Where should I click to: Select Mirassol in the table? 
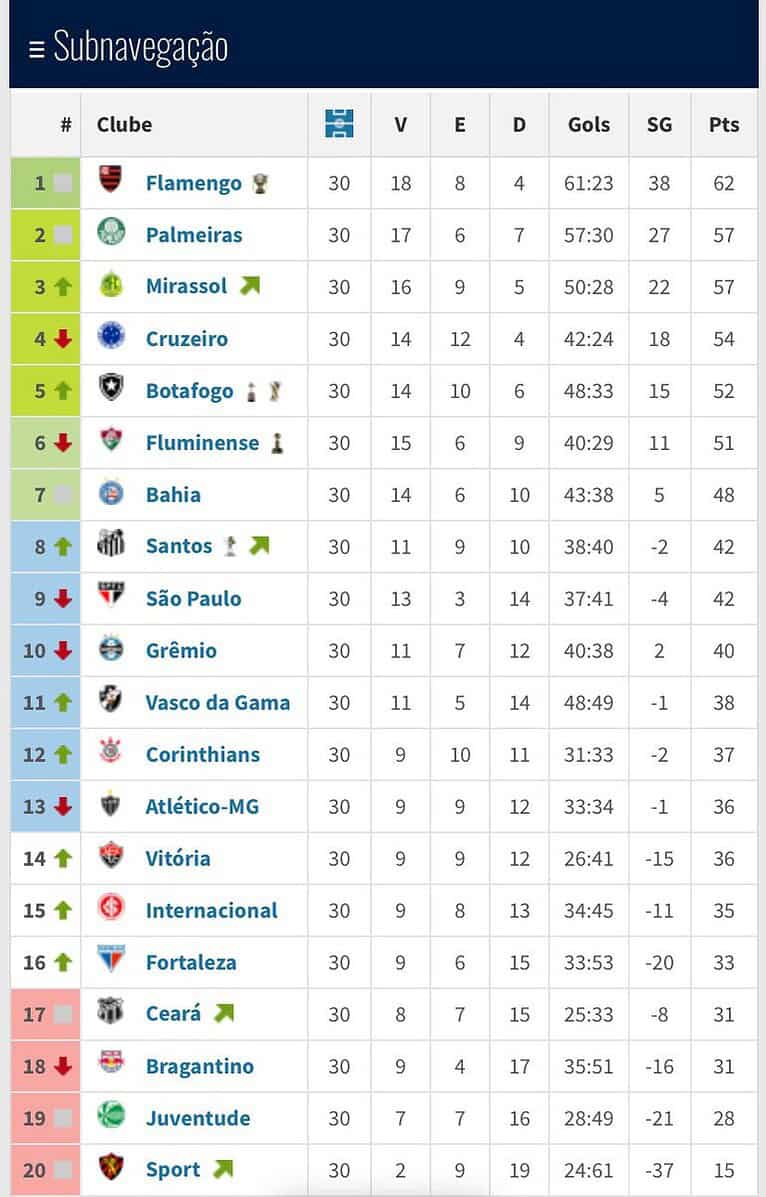click(186, 286)
